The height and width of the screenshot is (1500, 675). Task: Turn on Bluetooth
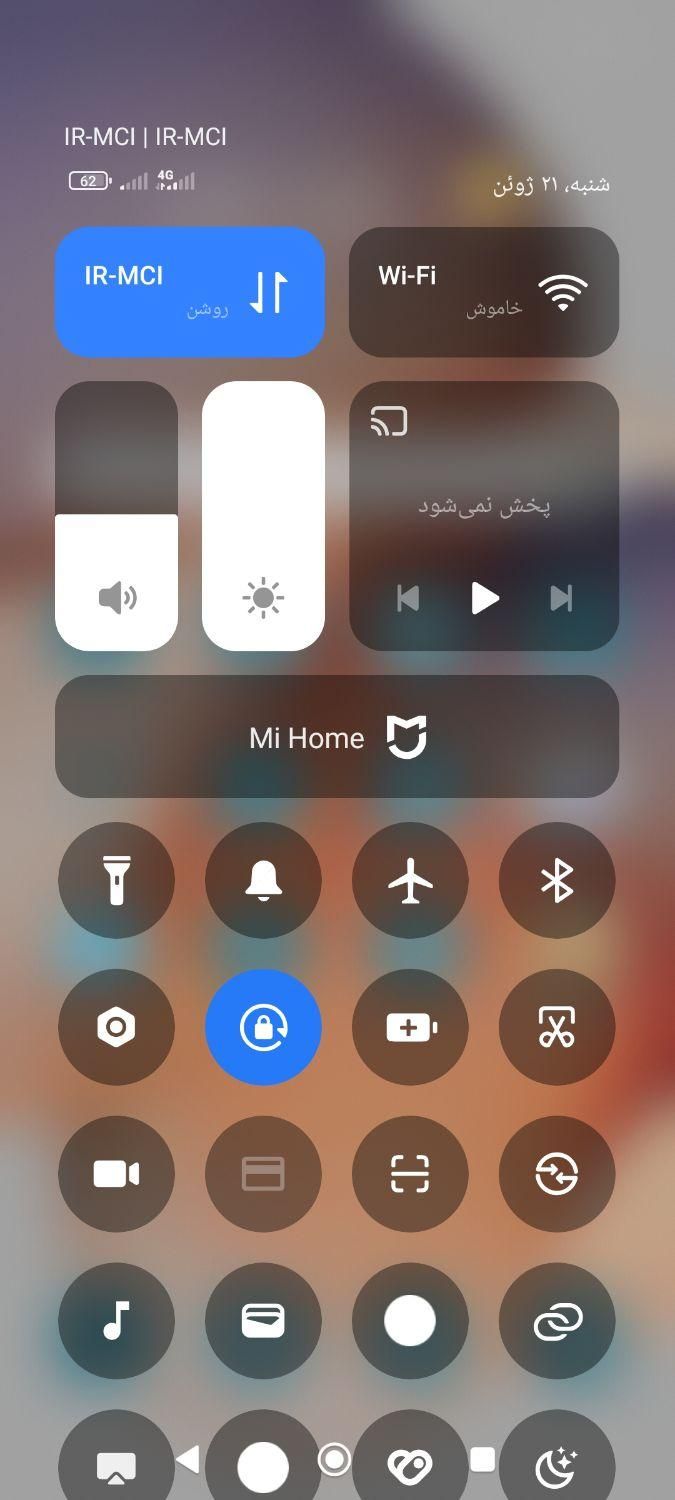pyautogui.click(x=557, y=881)
